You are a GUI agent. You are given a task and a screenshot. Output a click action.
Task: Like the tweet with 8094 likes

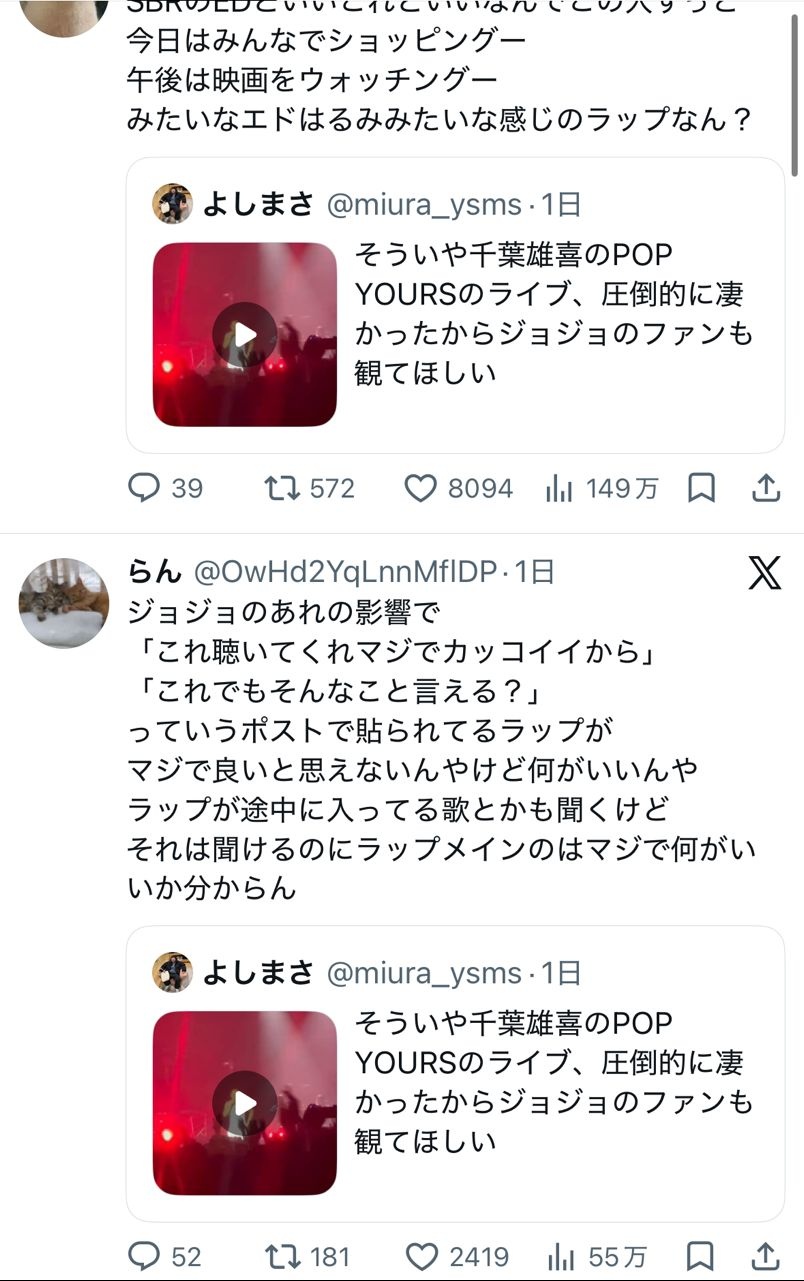tap(458, 488)
